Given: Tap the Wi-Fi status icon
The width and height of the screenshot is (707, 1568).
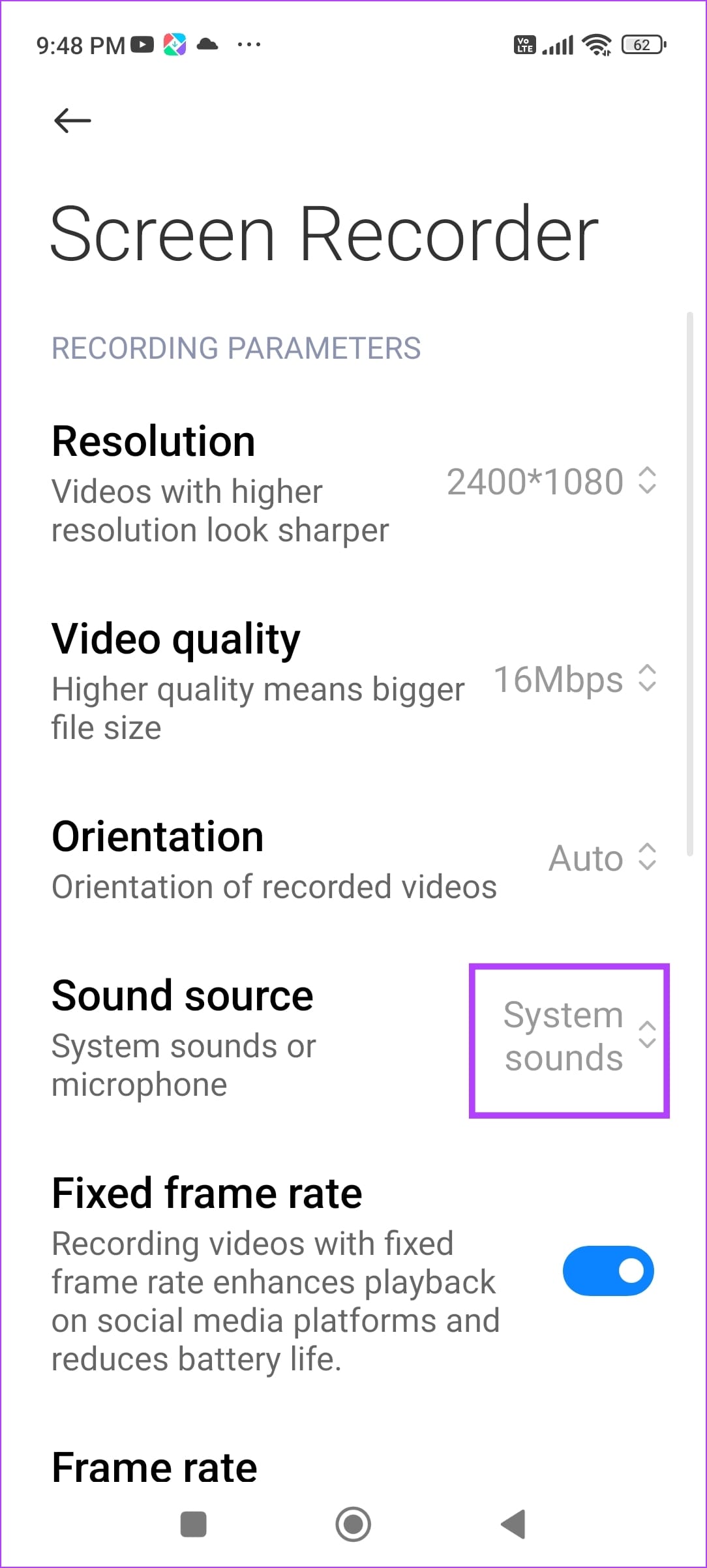Looking at the screenshot, I should point(595,44).
